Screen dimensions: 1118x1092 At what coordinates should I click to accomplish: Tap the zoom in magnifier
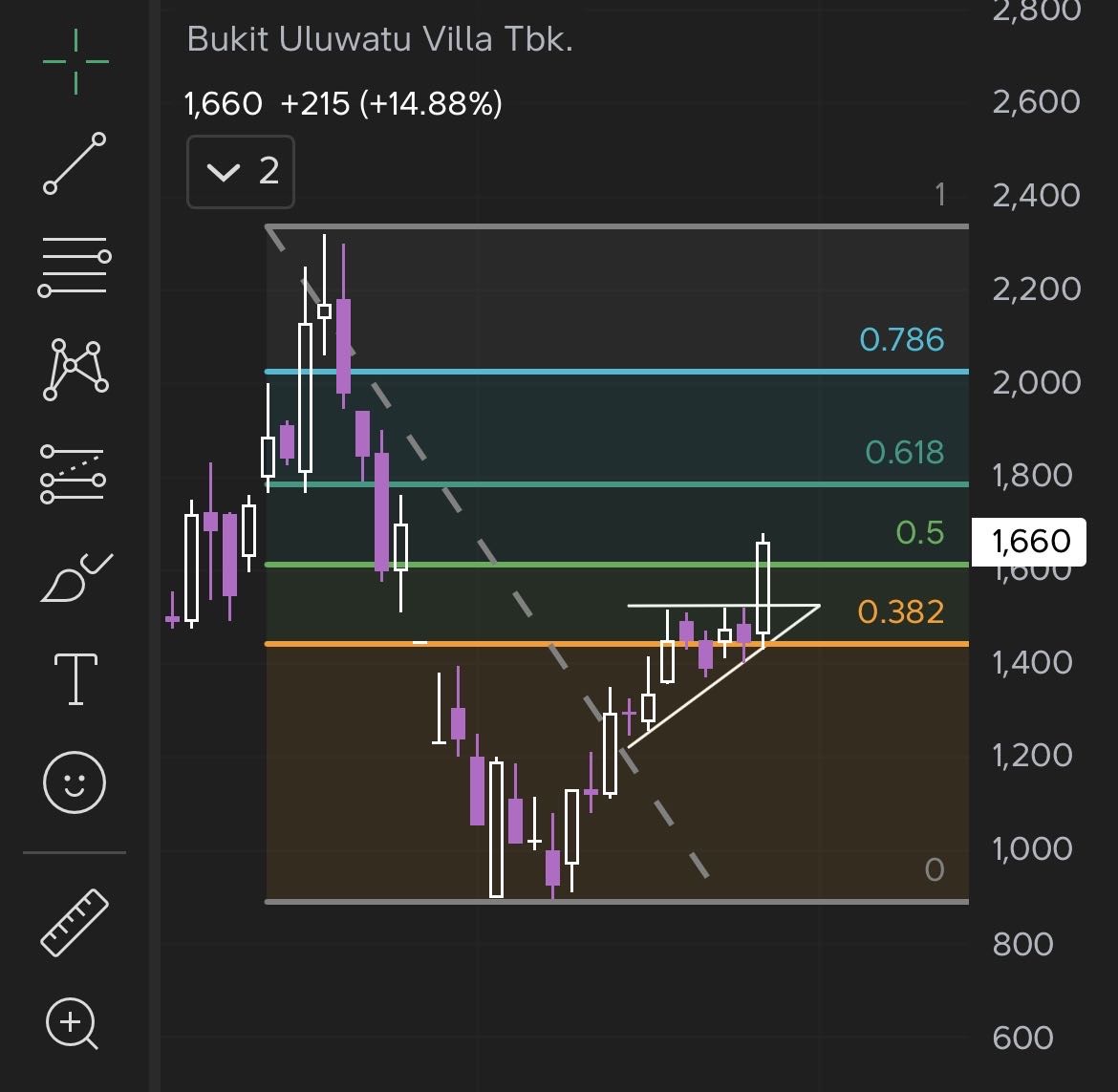(x=73, y=1024)
